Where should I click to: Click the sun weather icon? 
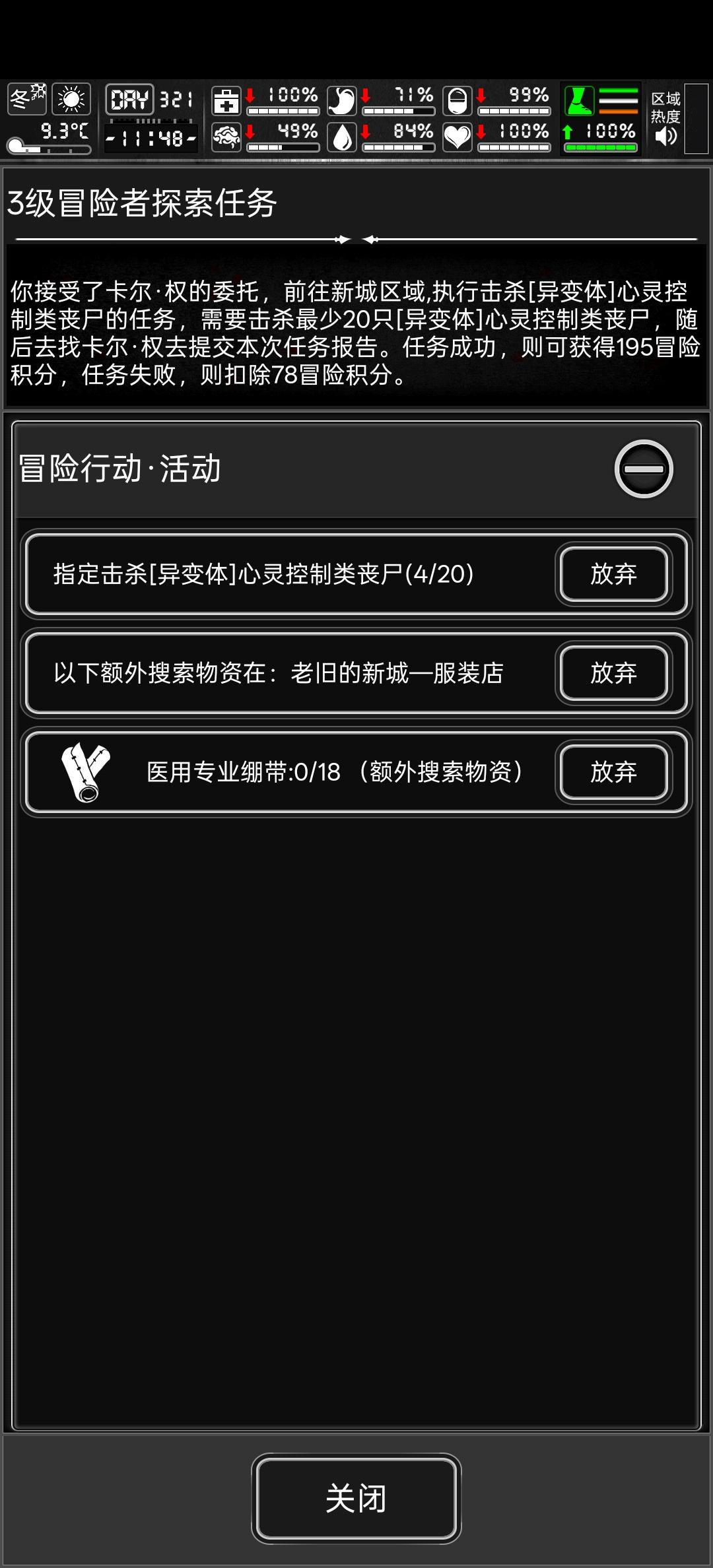tap(71, 99)
